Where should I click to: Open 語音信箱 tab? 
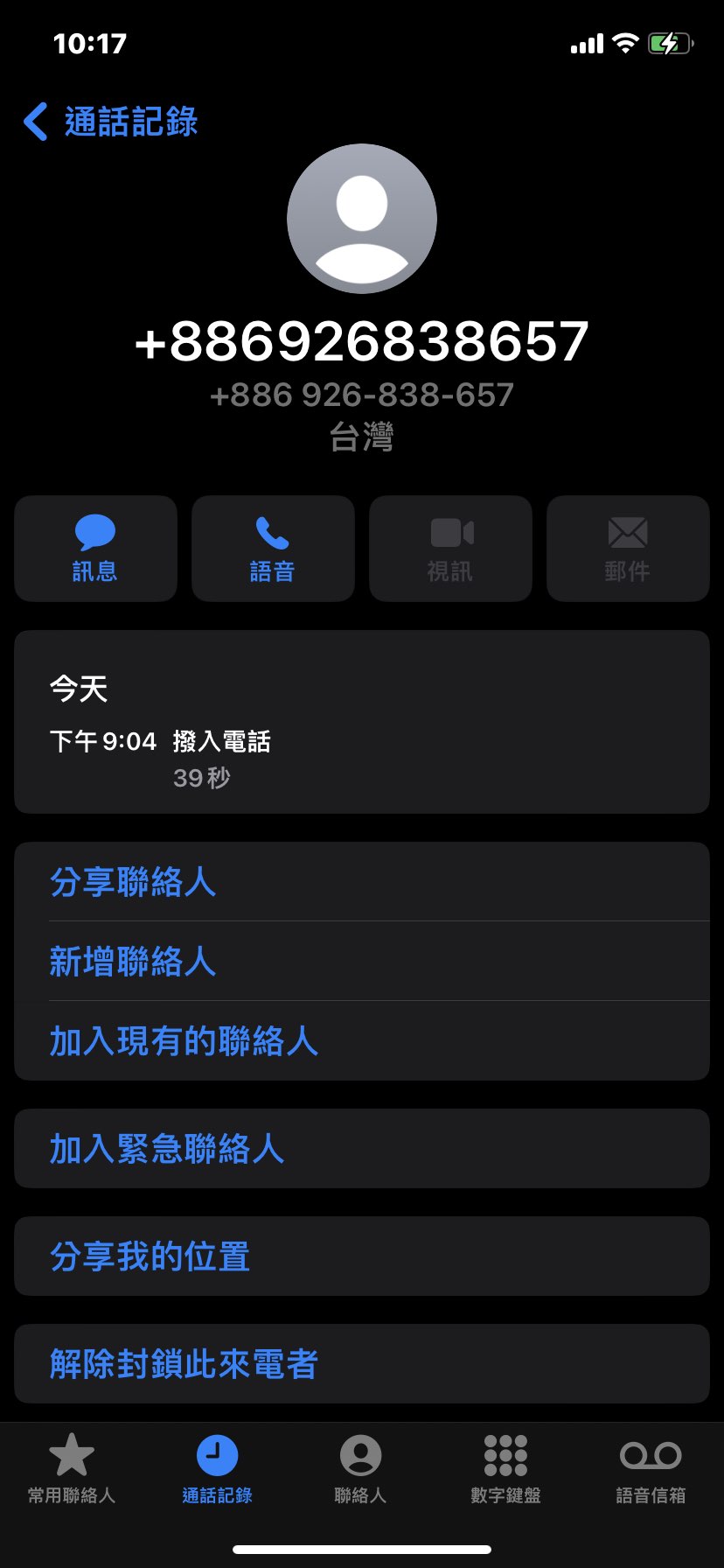point(651,1469)
